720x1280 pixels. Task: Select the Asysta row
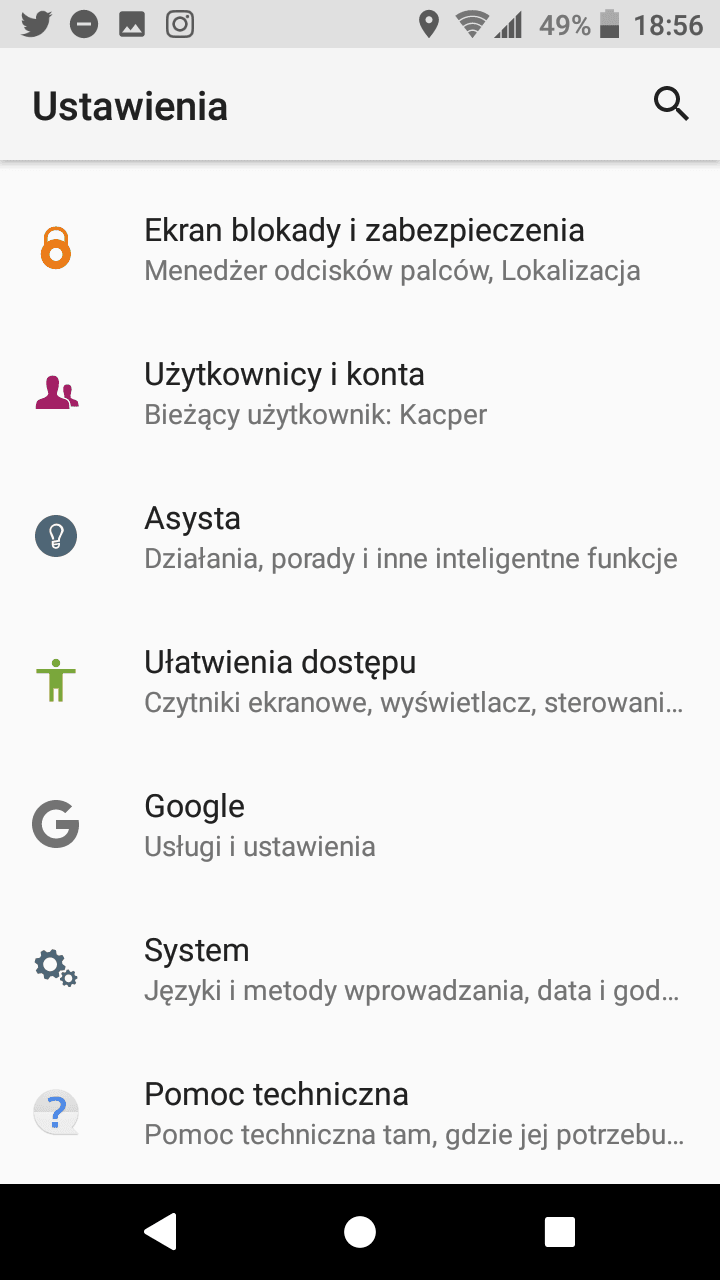pyautogui.click(x=360, y=537)
